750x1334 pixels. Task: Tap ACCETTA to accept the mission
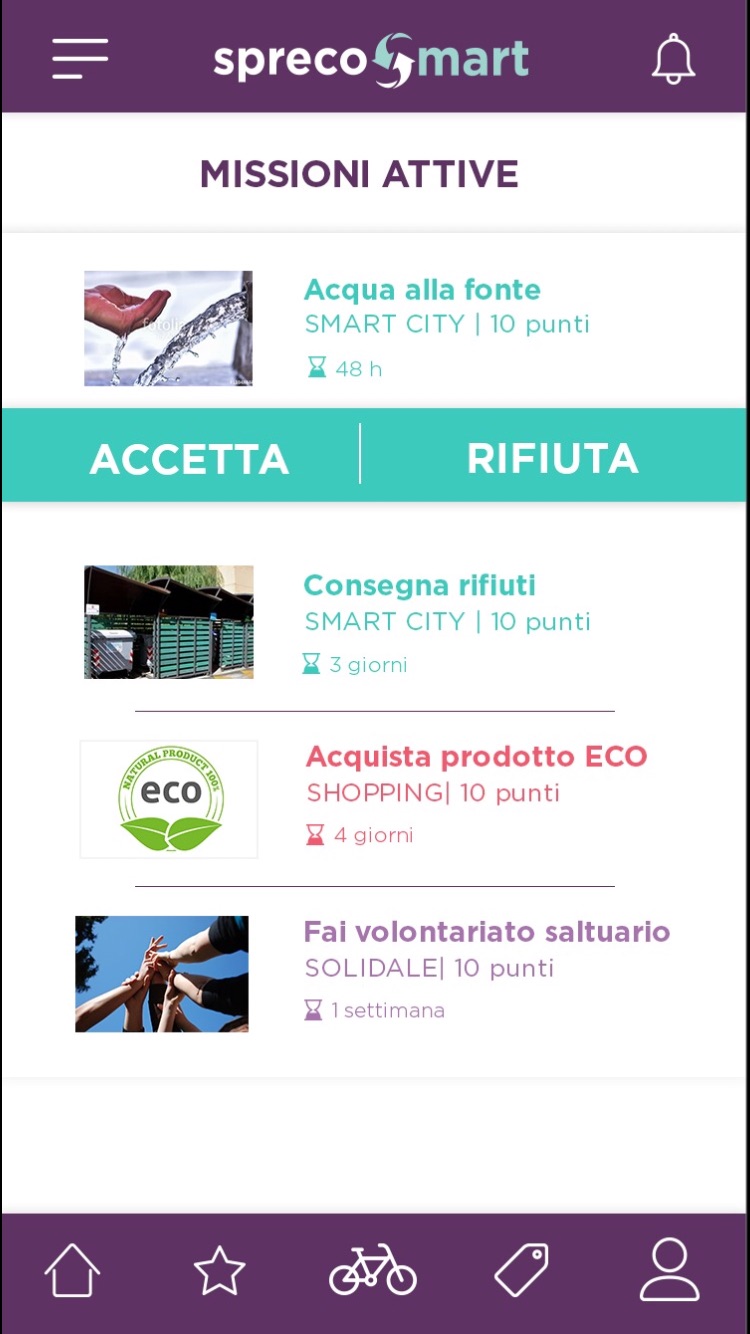[189, 459]
